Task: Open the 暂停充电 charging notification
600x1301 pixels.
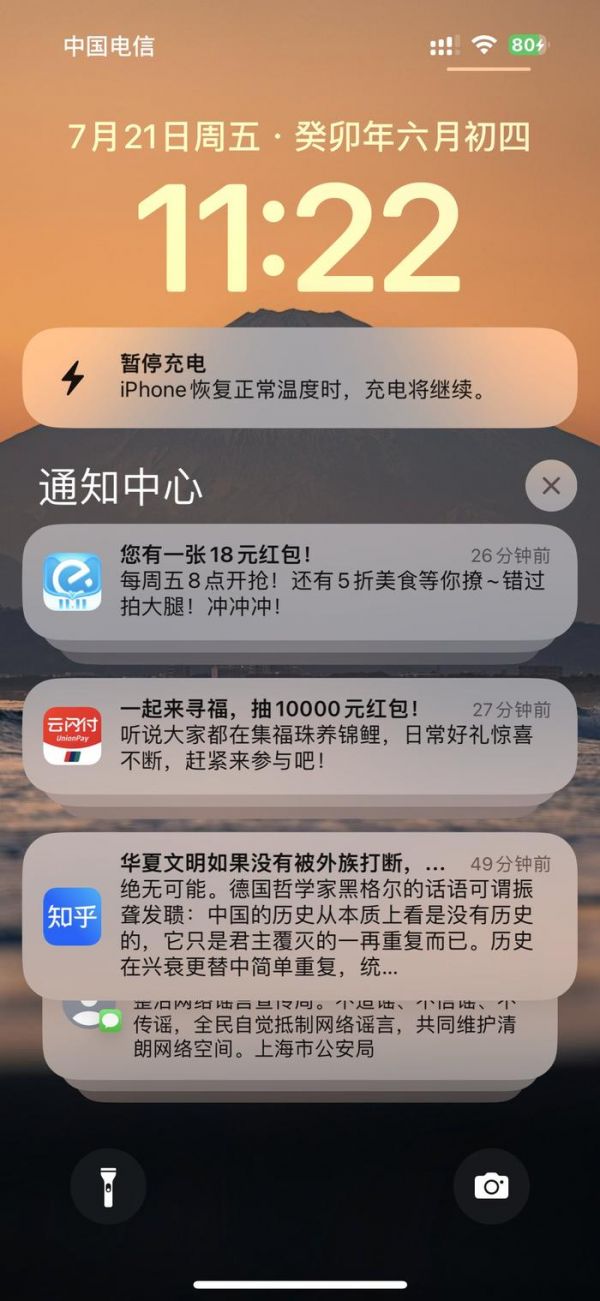Action: (x=300, y=377)
